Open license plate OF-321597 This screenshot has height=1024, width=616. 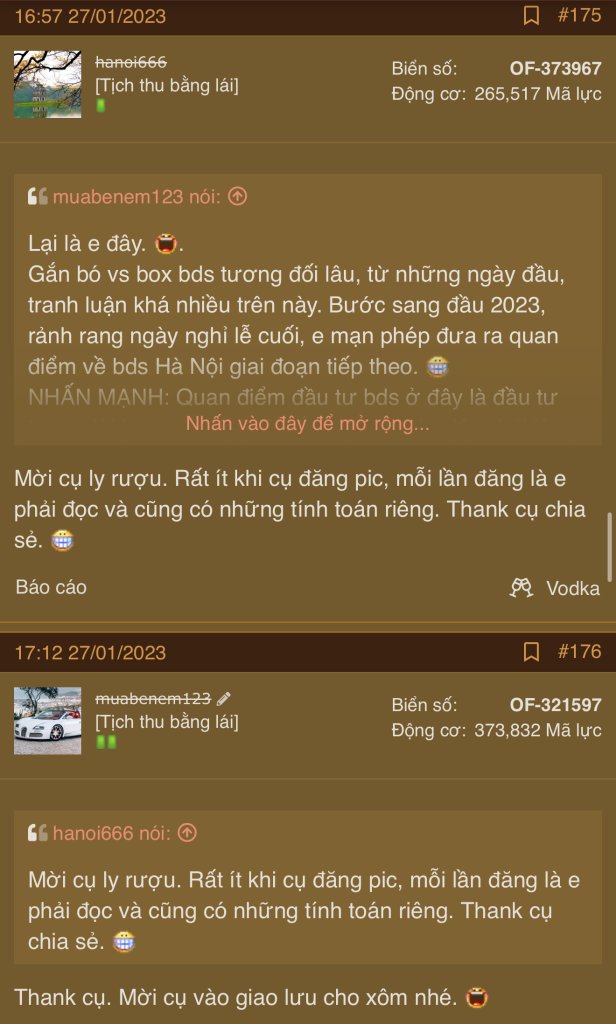point(555,705)
